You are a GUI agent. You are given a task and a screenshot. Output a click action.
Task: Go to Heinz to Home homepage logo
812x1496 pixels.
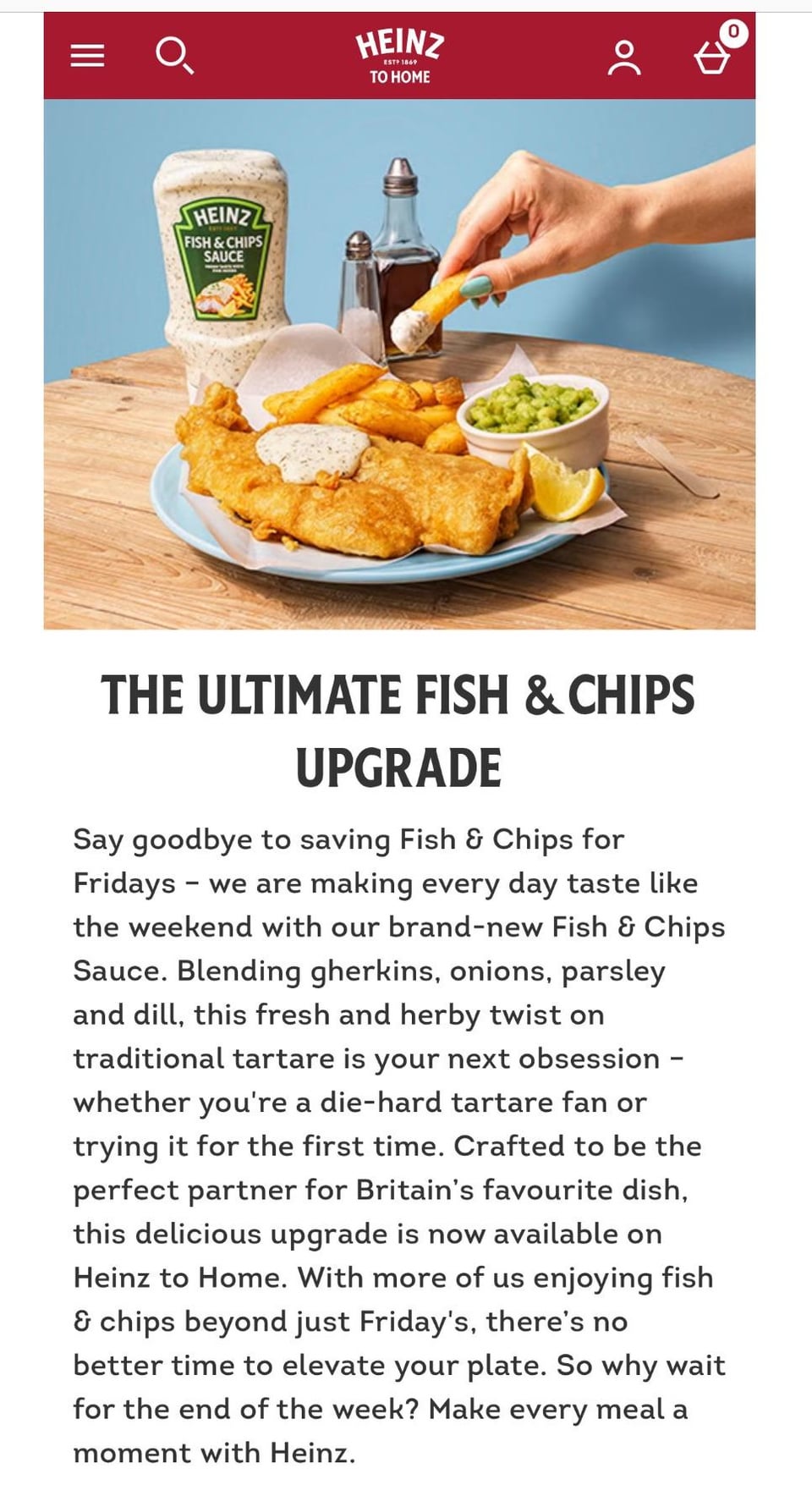pyautogui.click(x=399, y=56)
